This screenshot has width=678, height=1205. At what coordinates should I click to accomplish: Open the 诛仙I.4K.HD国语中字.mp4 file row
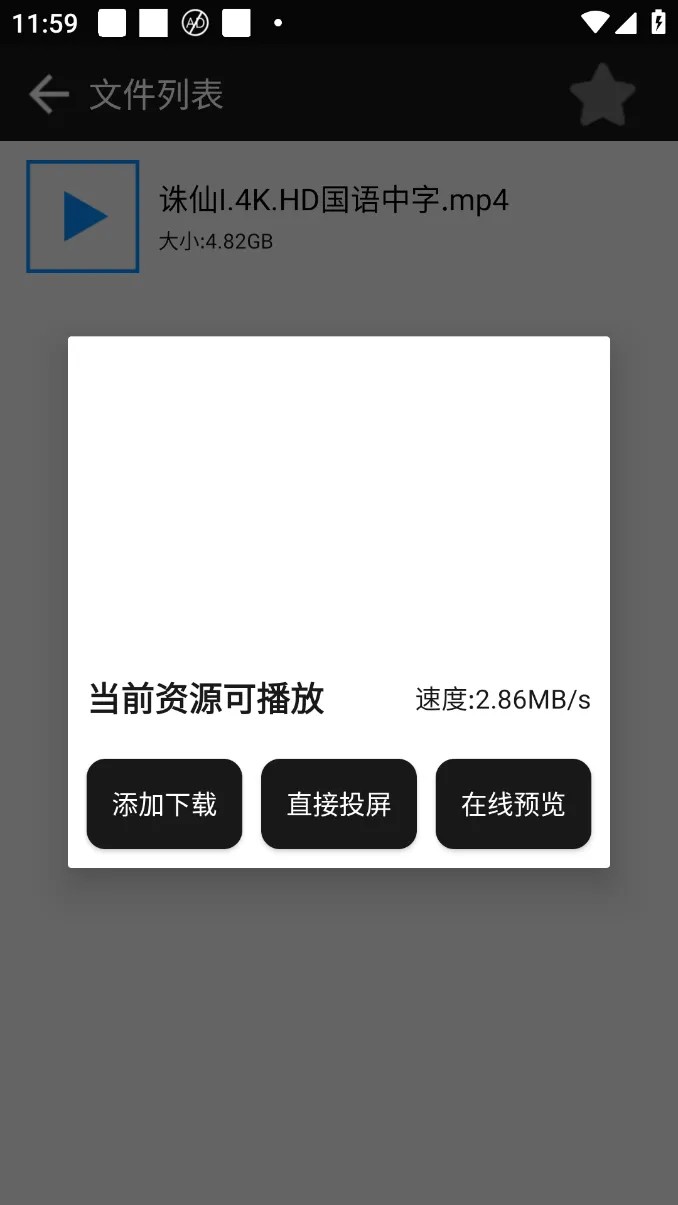click(333, 216)
